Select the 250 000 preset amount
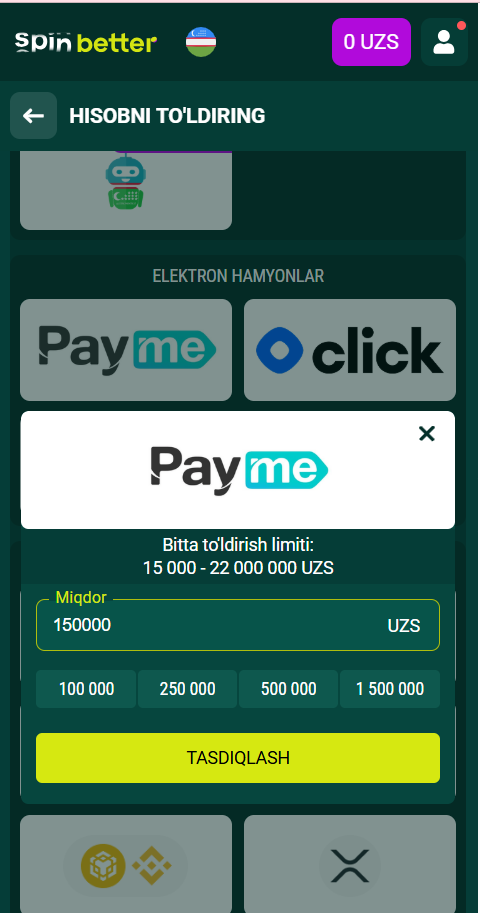 [188, 689]
